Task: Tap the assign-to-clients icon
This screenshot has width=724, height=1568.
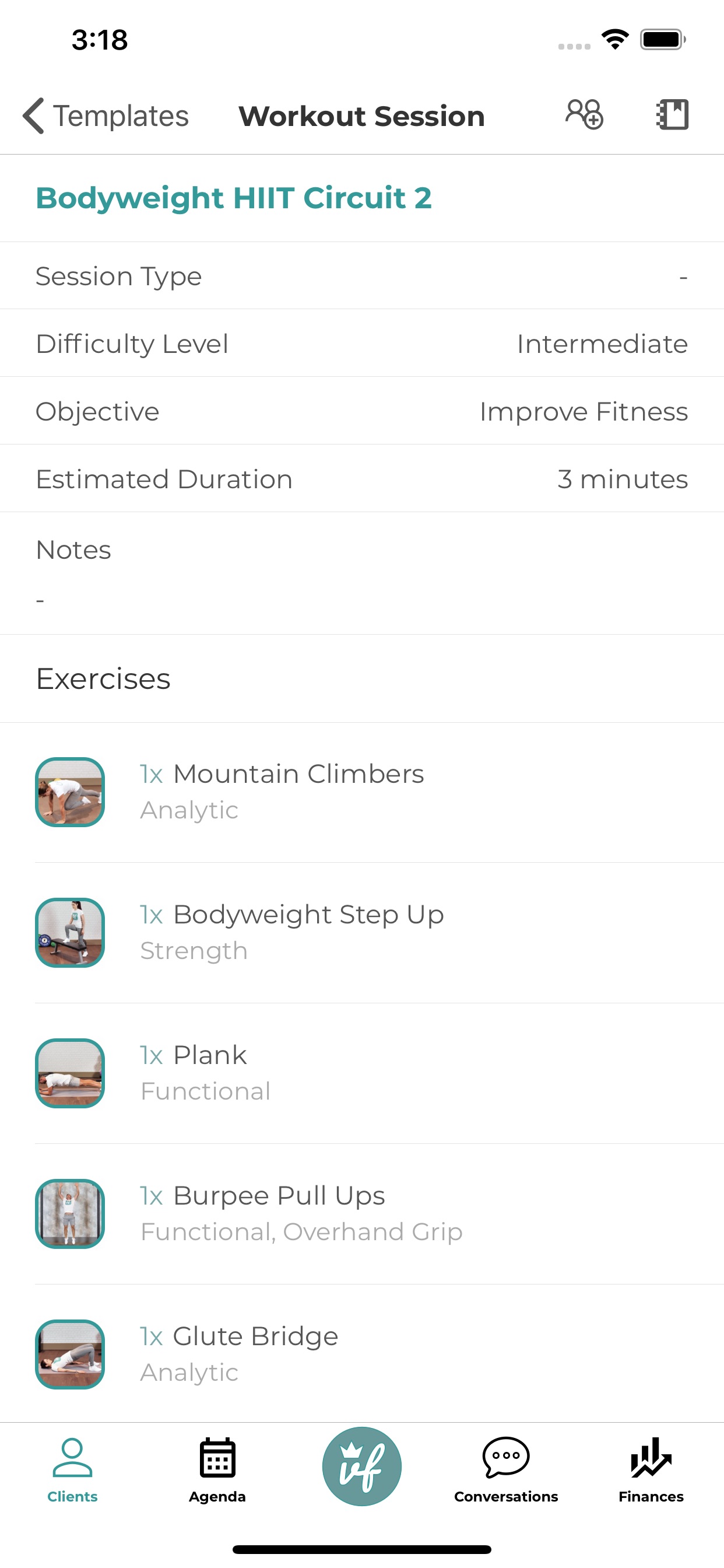Action: pyautogui.click(x=584, y=114)
